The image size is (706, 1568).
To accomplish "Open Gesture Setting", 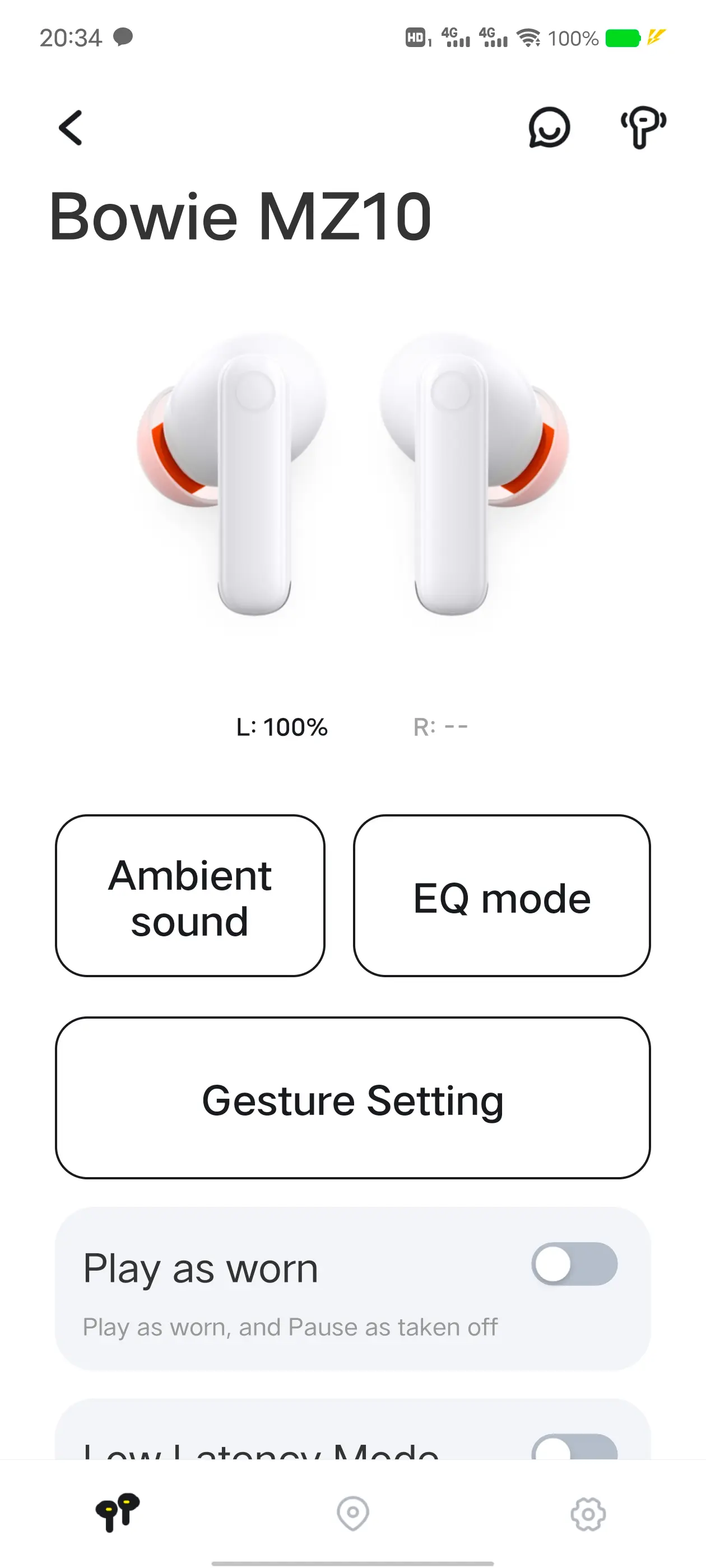I will click(352, 1098).
